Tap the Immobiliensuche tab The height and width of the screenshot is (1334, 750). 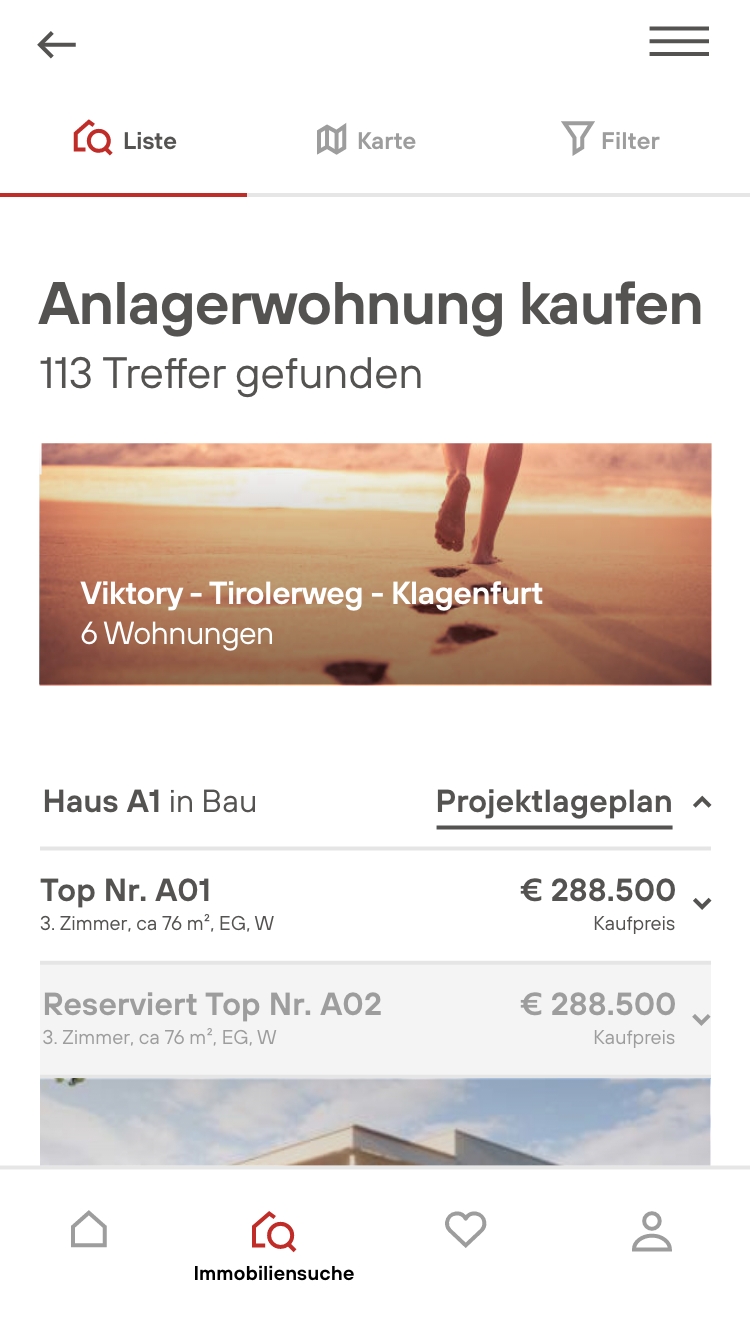click(x=274, y=1246)
